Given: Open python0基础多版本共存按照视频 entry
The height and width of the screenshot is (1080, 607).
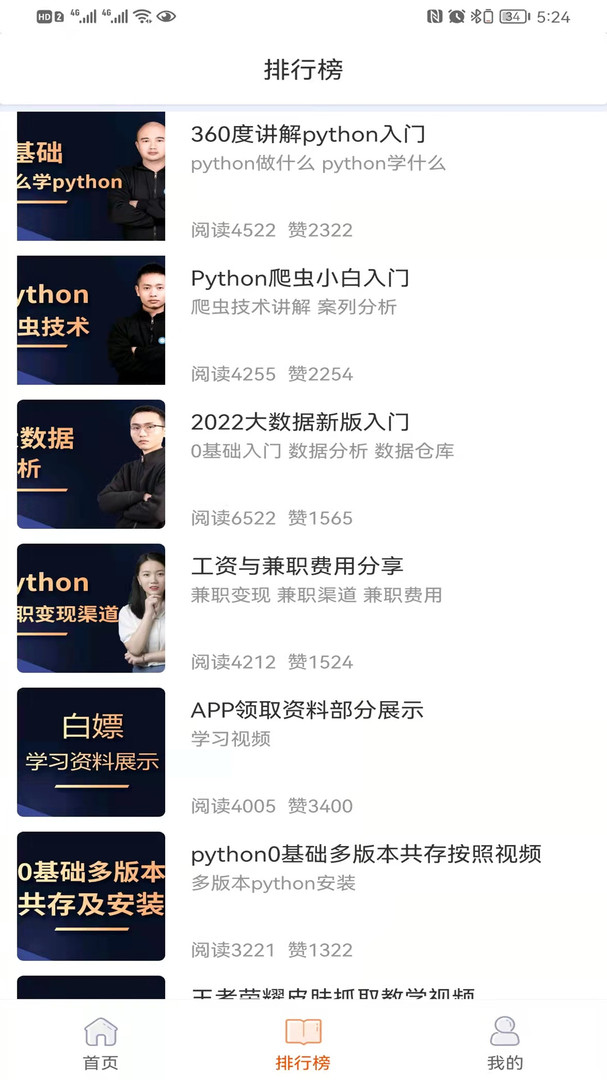Looking at the screenshot, I should tap(303, 896).
